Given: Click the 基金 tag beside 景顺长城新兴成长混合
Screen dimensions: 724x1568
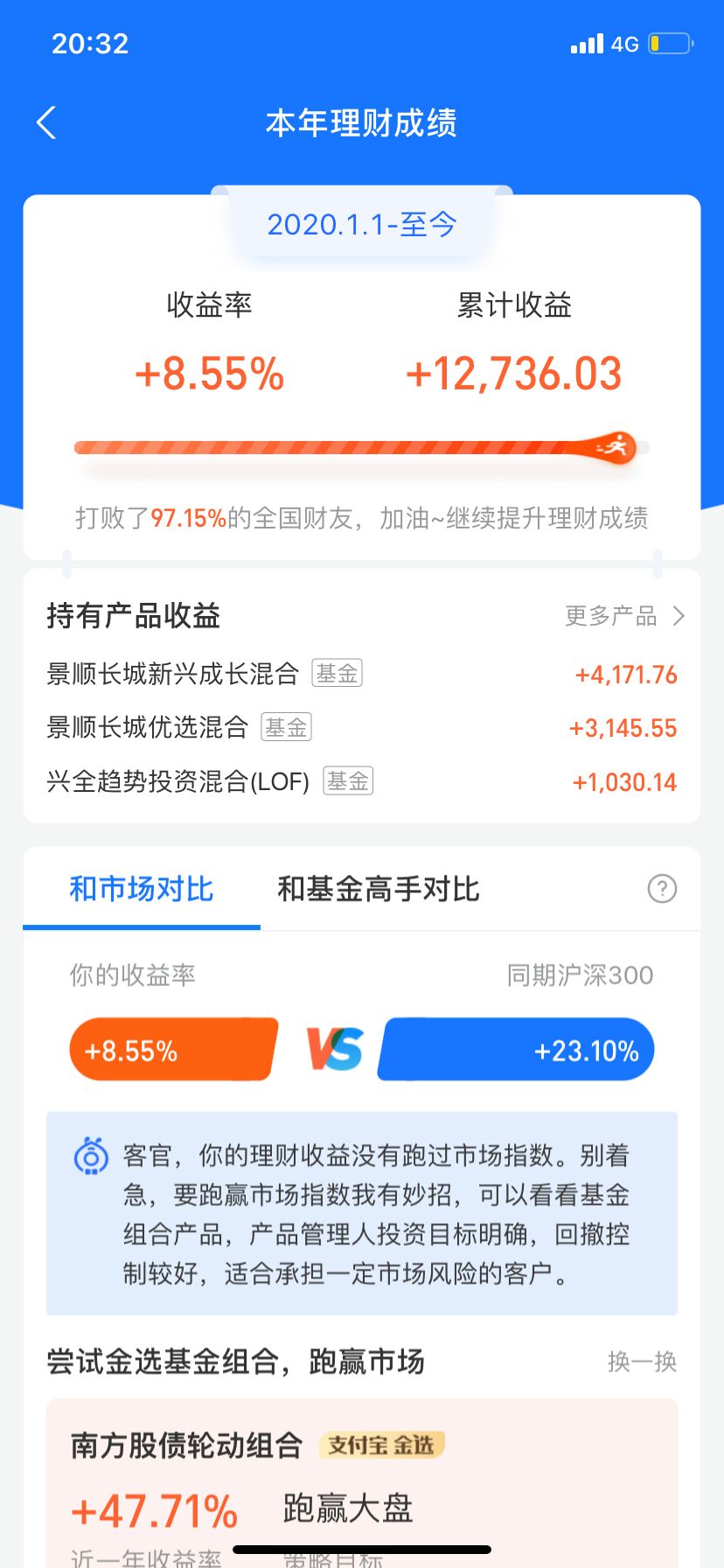Looking at the screenshot, I should pos(337,674).
